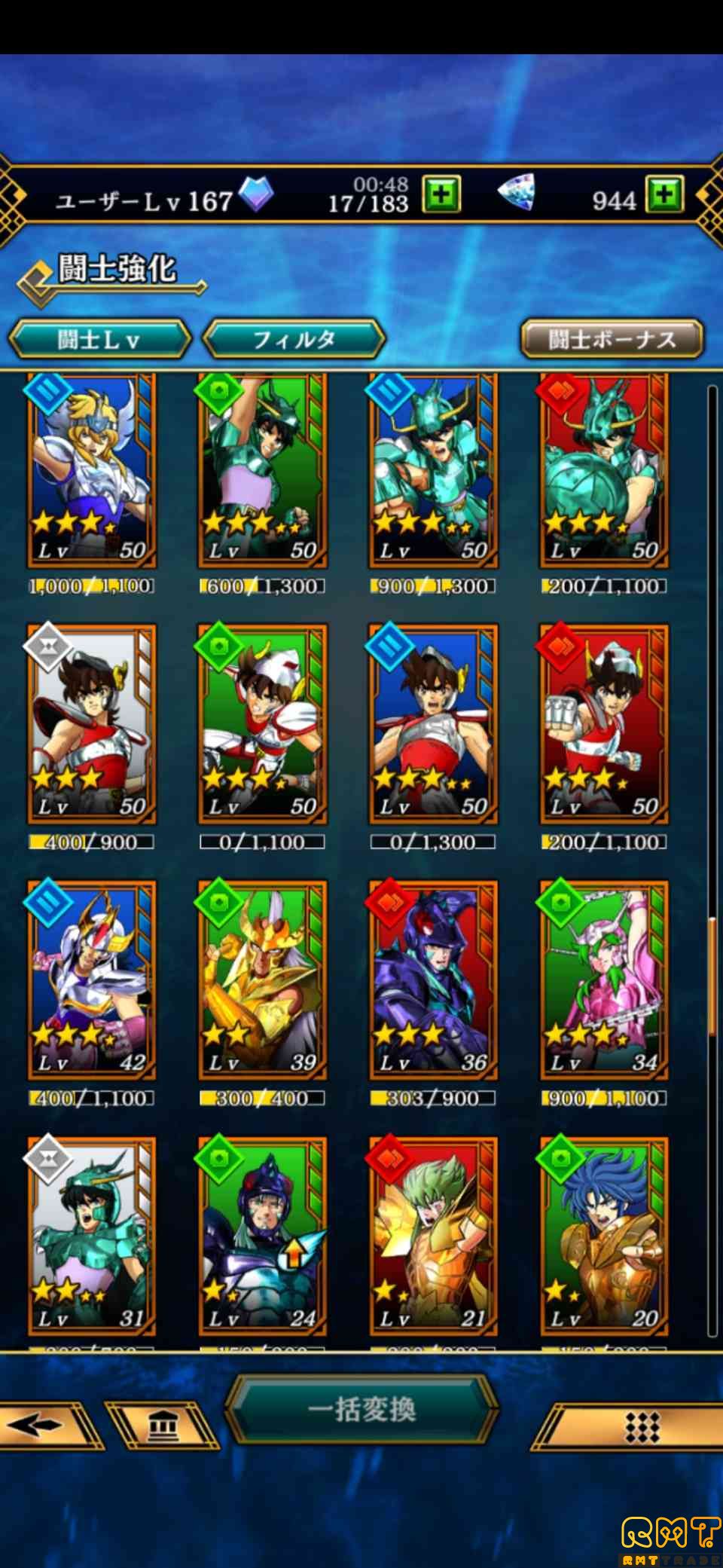The height and width of the screenshot is (1568, 723).
Task: Add stamina with the green plus beside 17/183
Action: click(441, 195)
